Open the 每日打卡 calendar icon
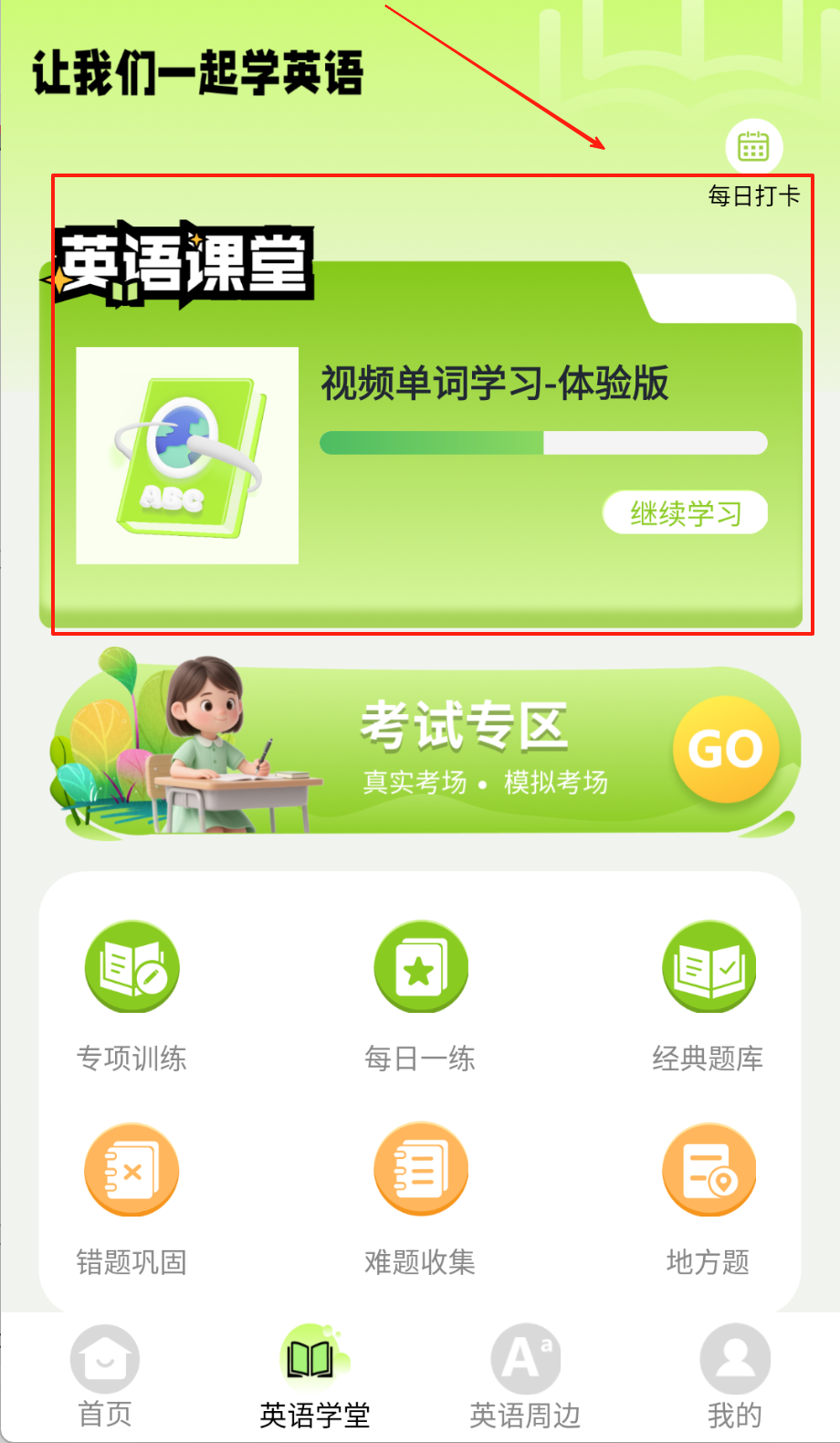The width and height of the screenshot is (840, 1443). (x=753, y=146)
